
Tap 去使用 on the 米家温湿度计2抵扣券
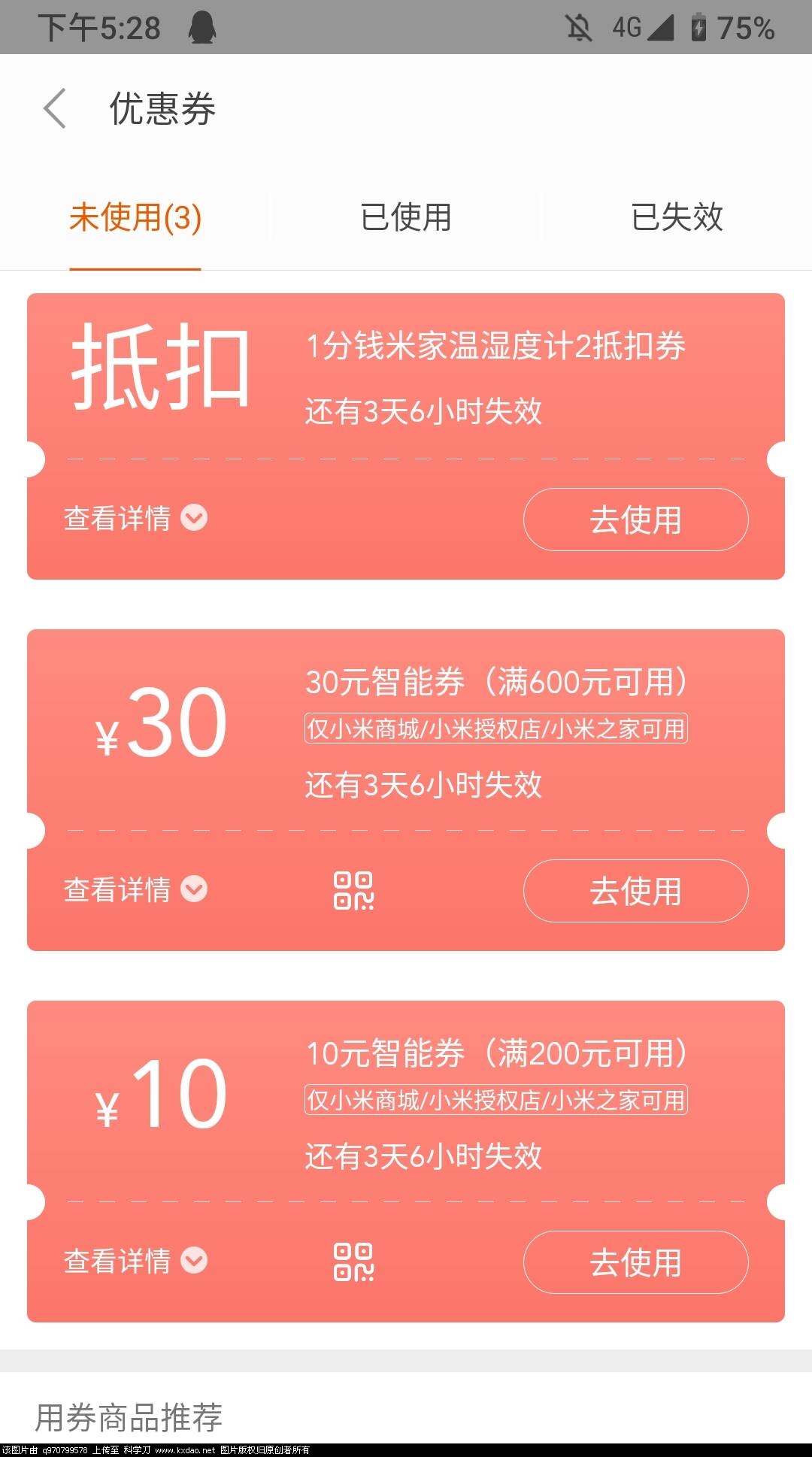pos(635,519)
